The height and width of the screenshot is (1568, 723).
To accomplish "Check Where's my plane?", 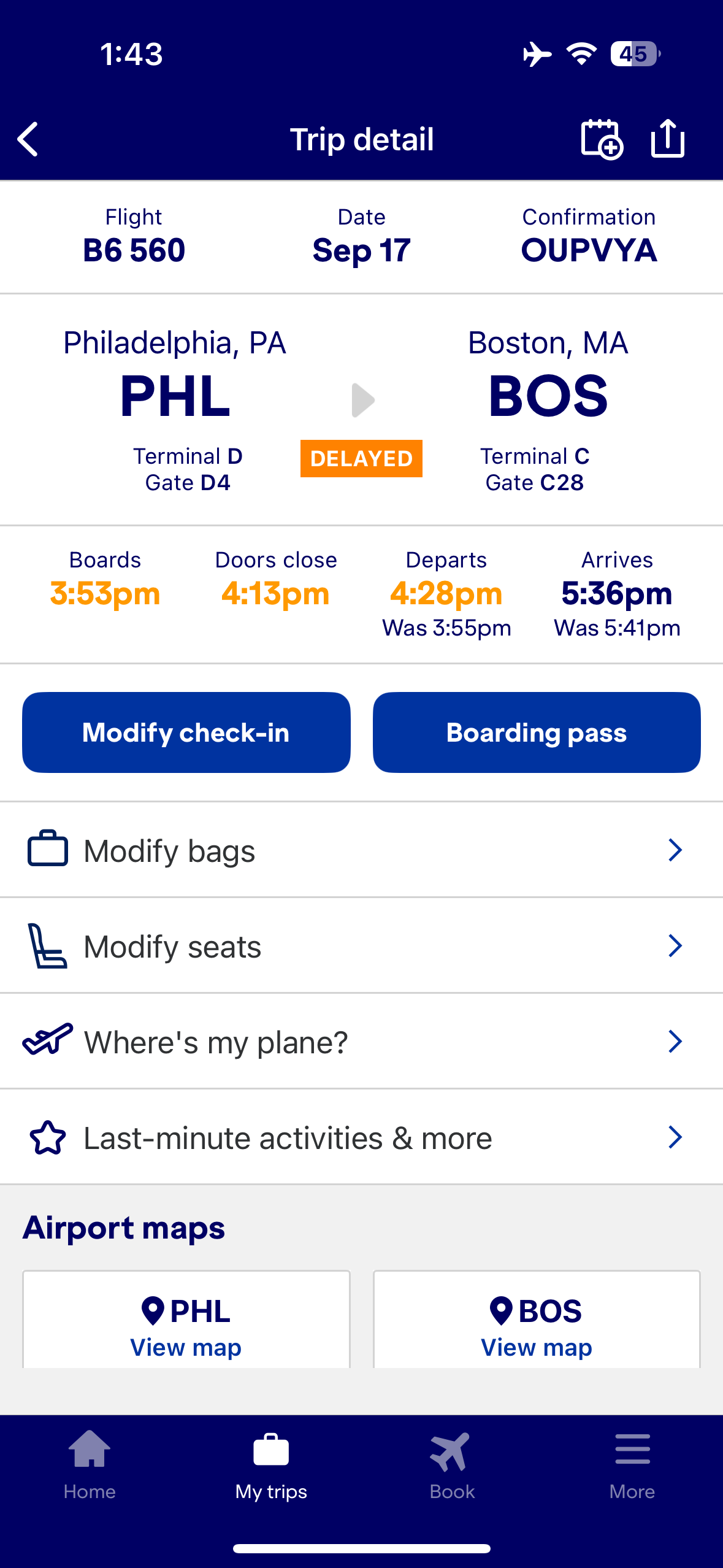I will (361, 1042).
